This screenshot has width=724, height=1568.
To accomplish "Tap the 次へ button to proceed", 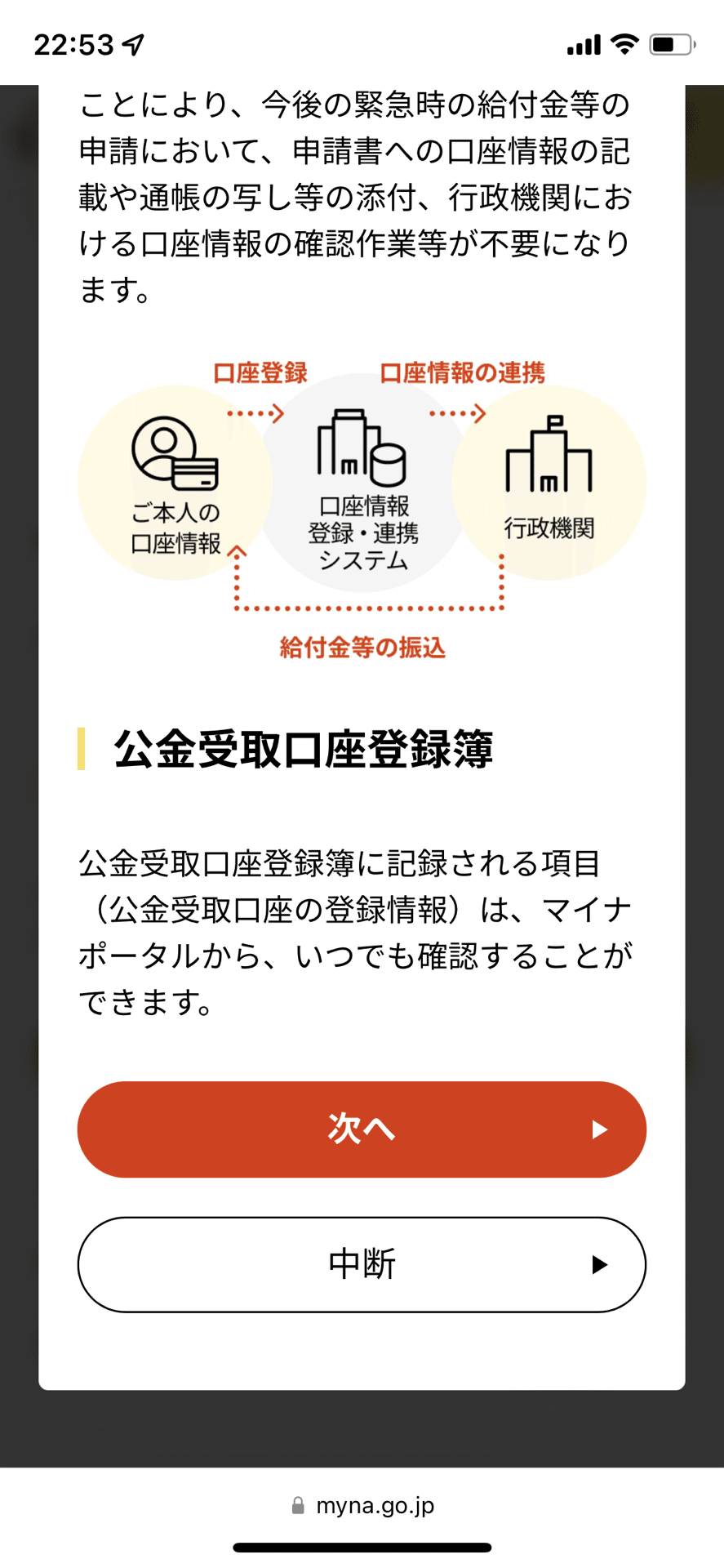I will click(x=362, y=1129).
